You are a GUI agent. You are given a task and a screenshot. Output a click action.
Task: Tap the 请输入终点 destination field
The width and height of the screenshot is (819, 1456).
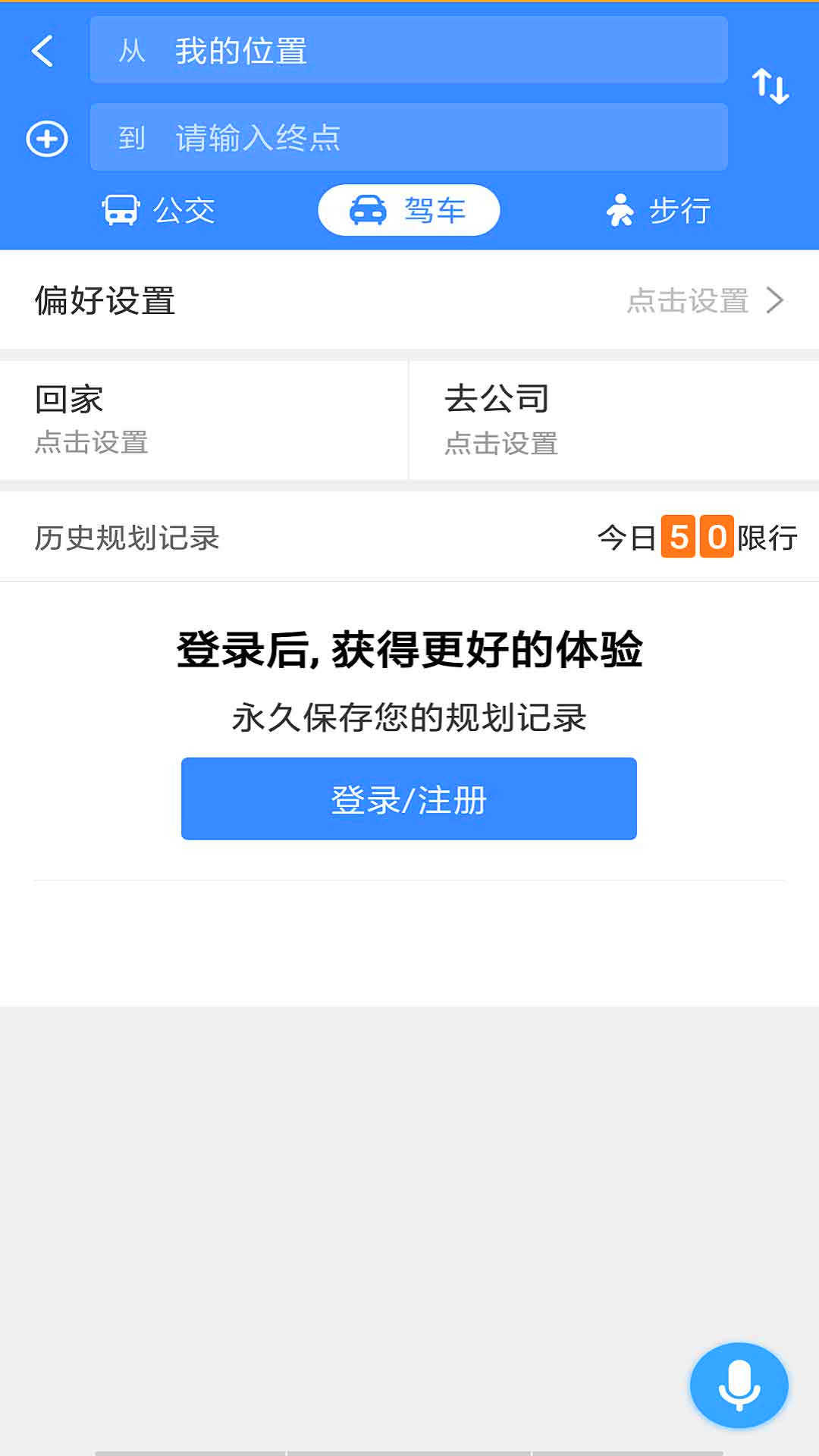409,136
